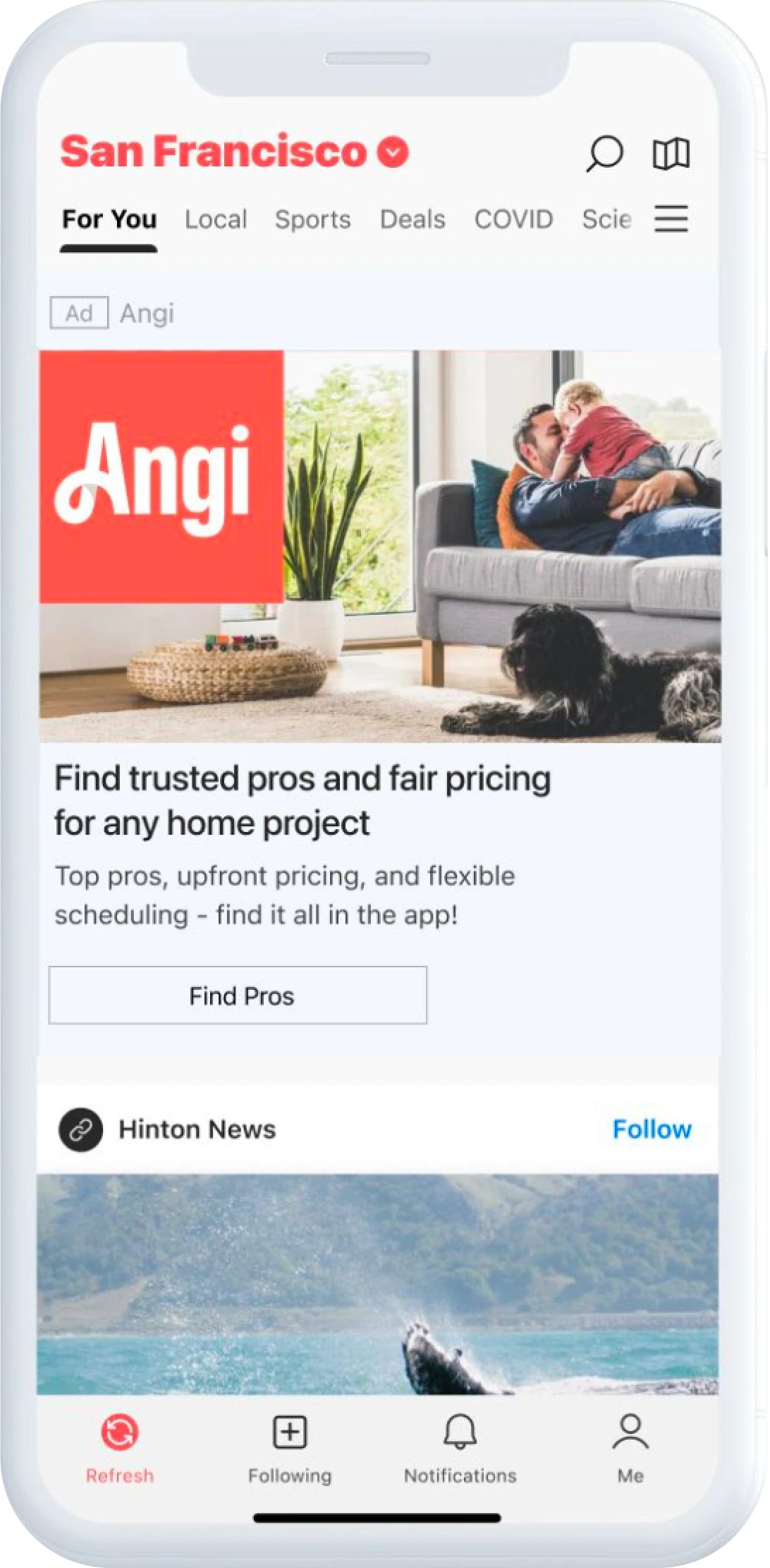Viewport: 770px width, 1568px height.
Task: Open the Angi ad image
Action: point(379,546)
